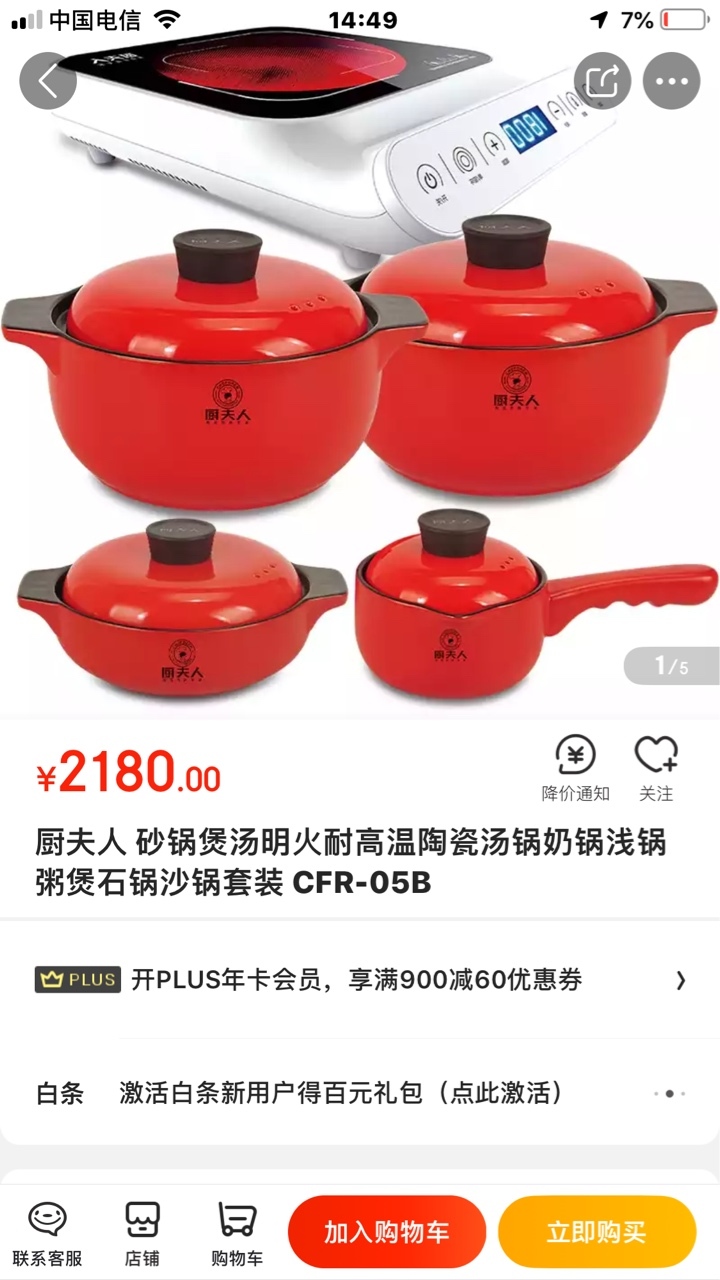Open the PLUS年卡会员 coupon row

[x=360, y=979]
